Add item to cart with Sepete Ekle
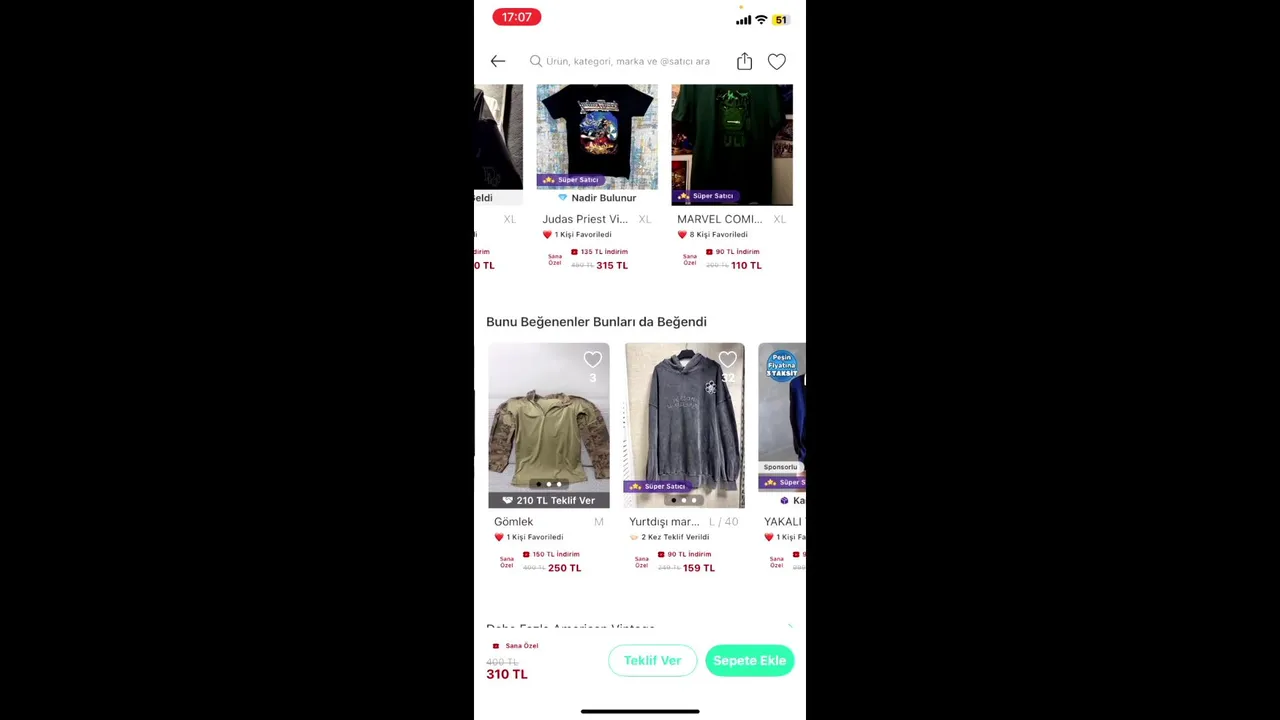This screenshot has height=720, width=1280. (749, 660)
